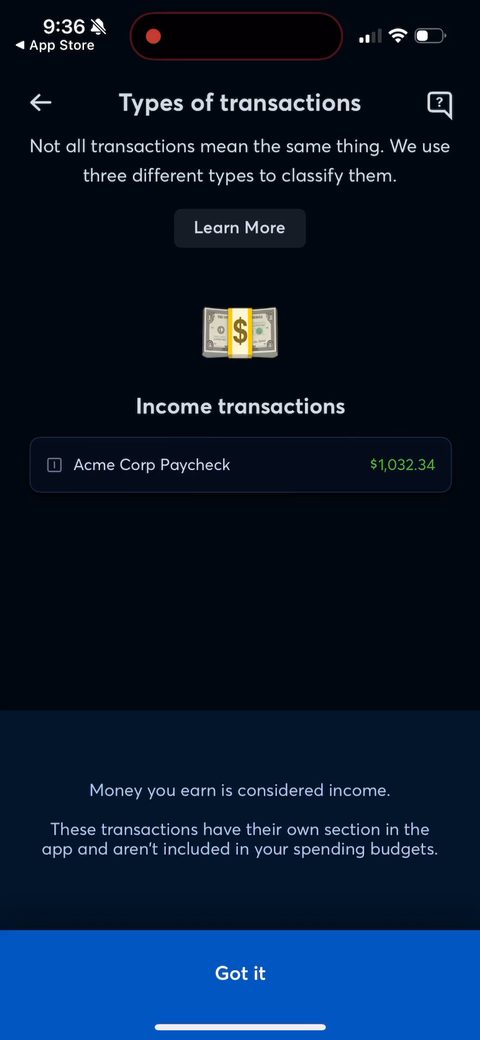Viewport: 480px width, 1040px height.
Task: Go back using the arrow icon
Action: click(41, 103)
